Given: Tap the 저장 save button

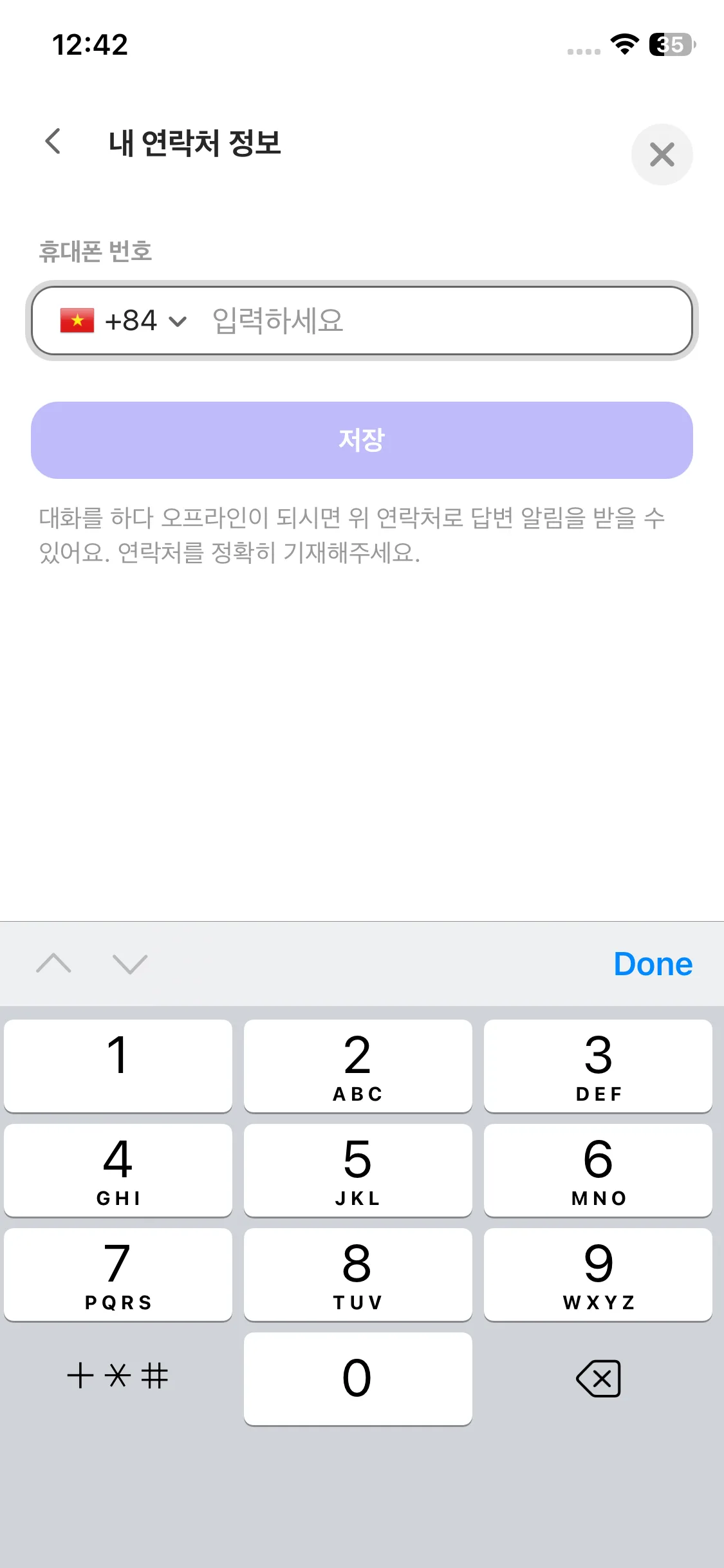Looking at the screenshot, I should point(362,440).
